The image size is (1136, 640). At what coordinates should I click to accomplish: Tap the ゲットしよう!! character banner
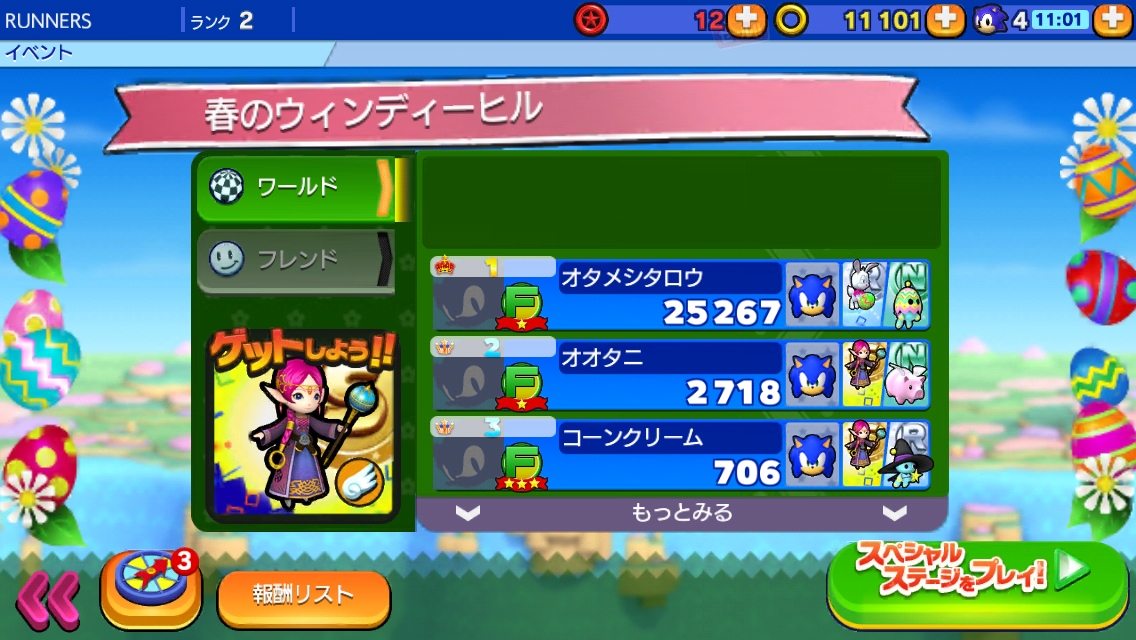(302, 425)
